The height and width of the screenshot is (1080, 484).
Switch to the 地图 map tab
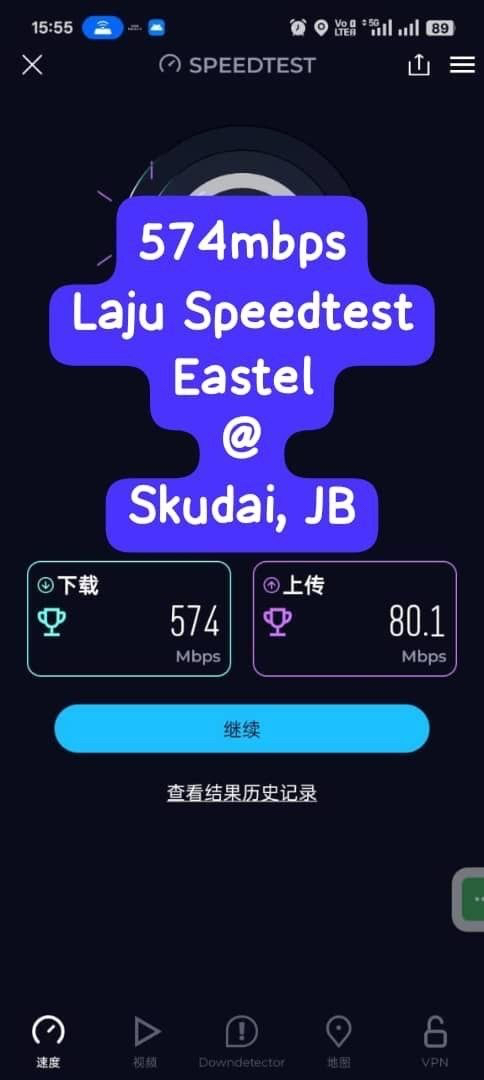click(338, 1042)
